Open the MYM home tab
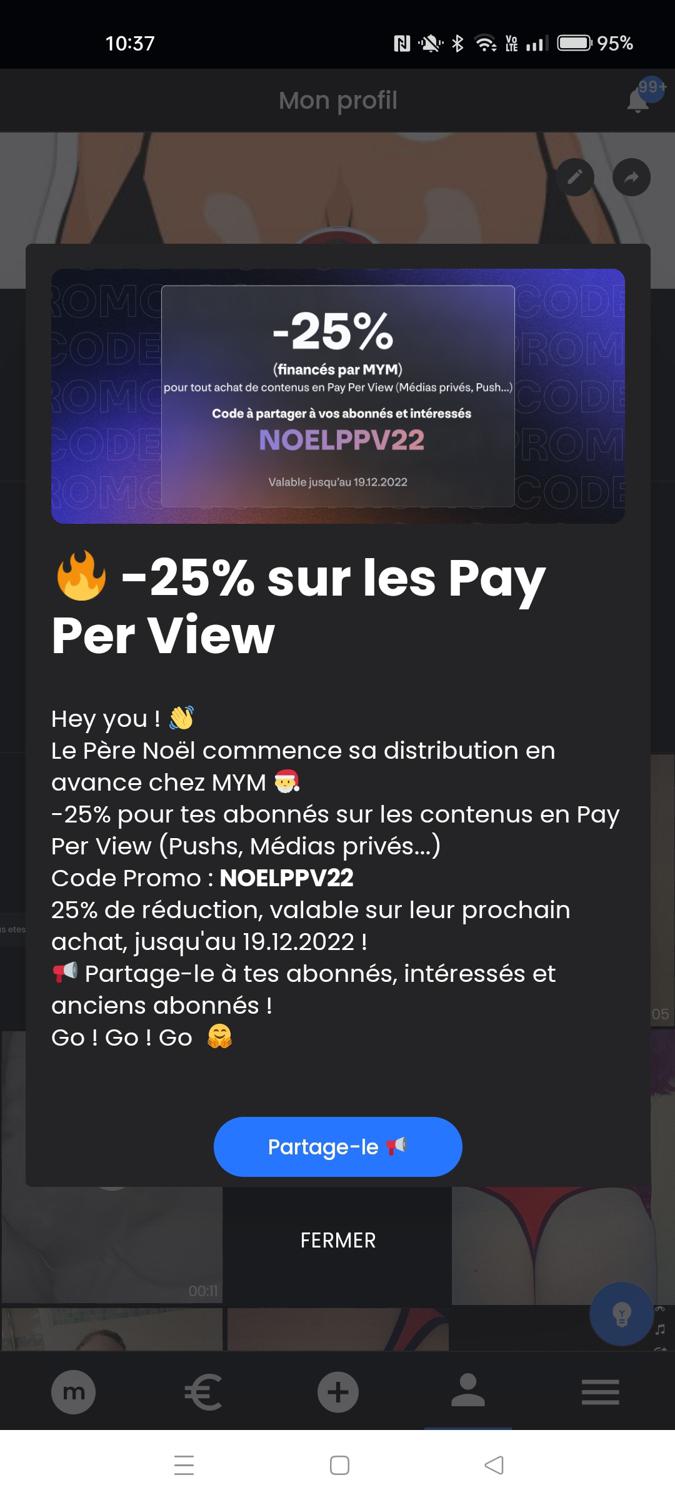This screenshot has height=1500, width=675. (x=73, y=1392)
